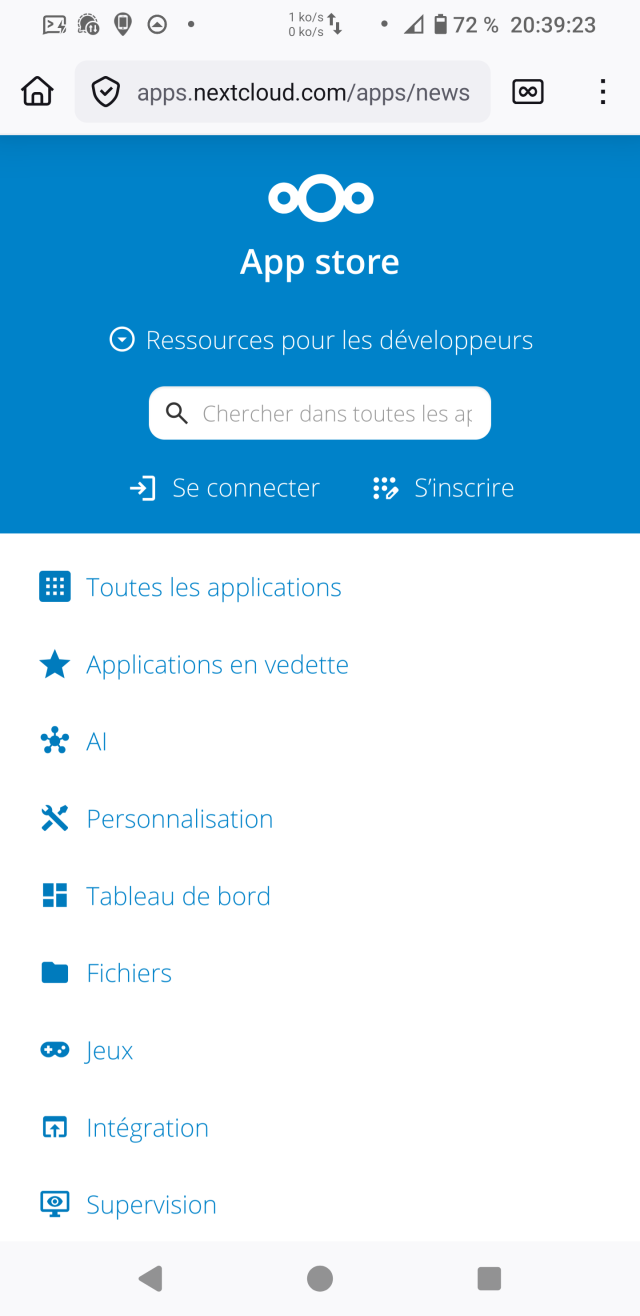Select the Personnalisation category
Screen dimensions: 640x1316
pyautogui.click(x=179, y=819)
